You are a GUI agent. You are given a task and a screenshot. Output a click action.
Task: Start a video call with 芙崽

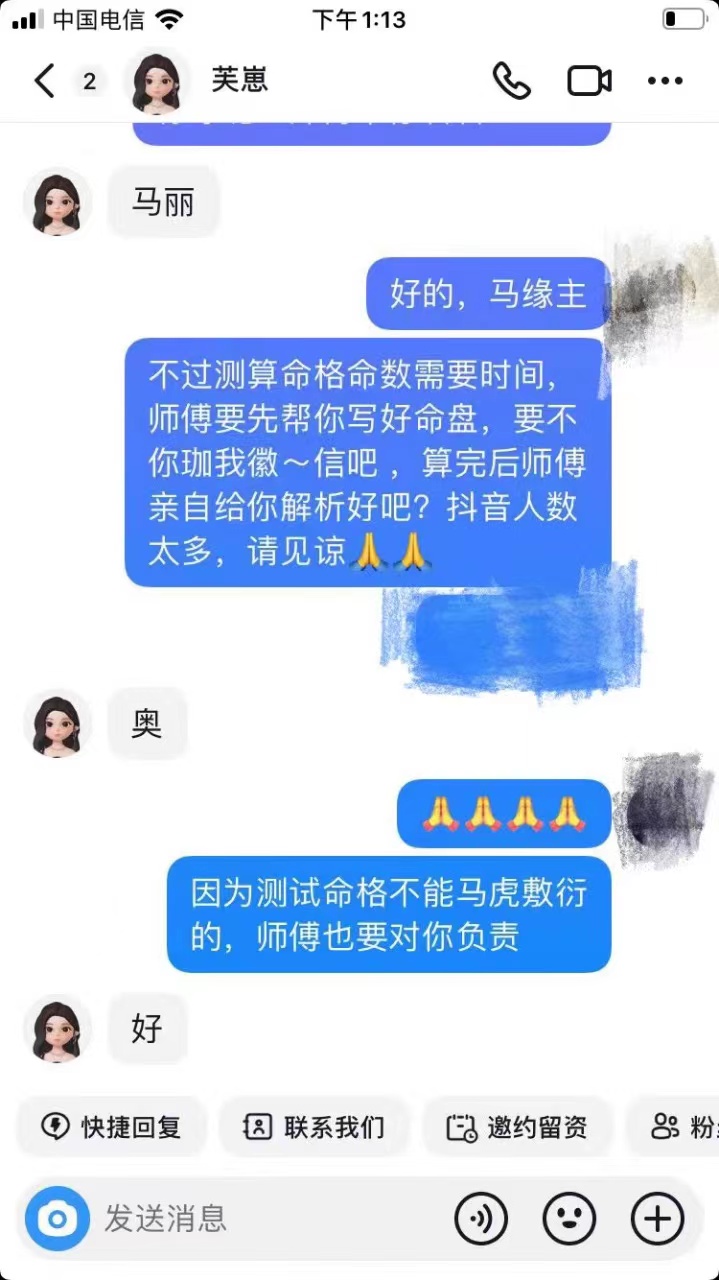coord(589,81)
